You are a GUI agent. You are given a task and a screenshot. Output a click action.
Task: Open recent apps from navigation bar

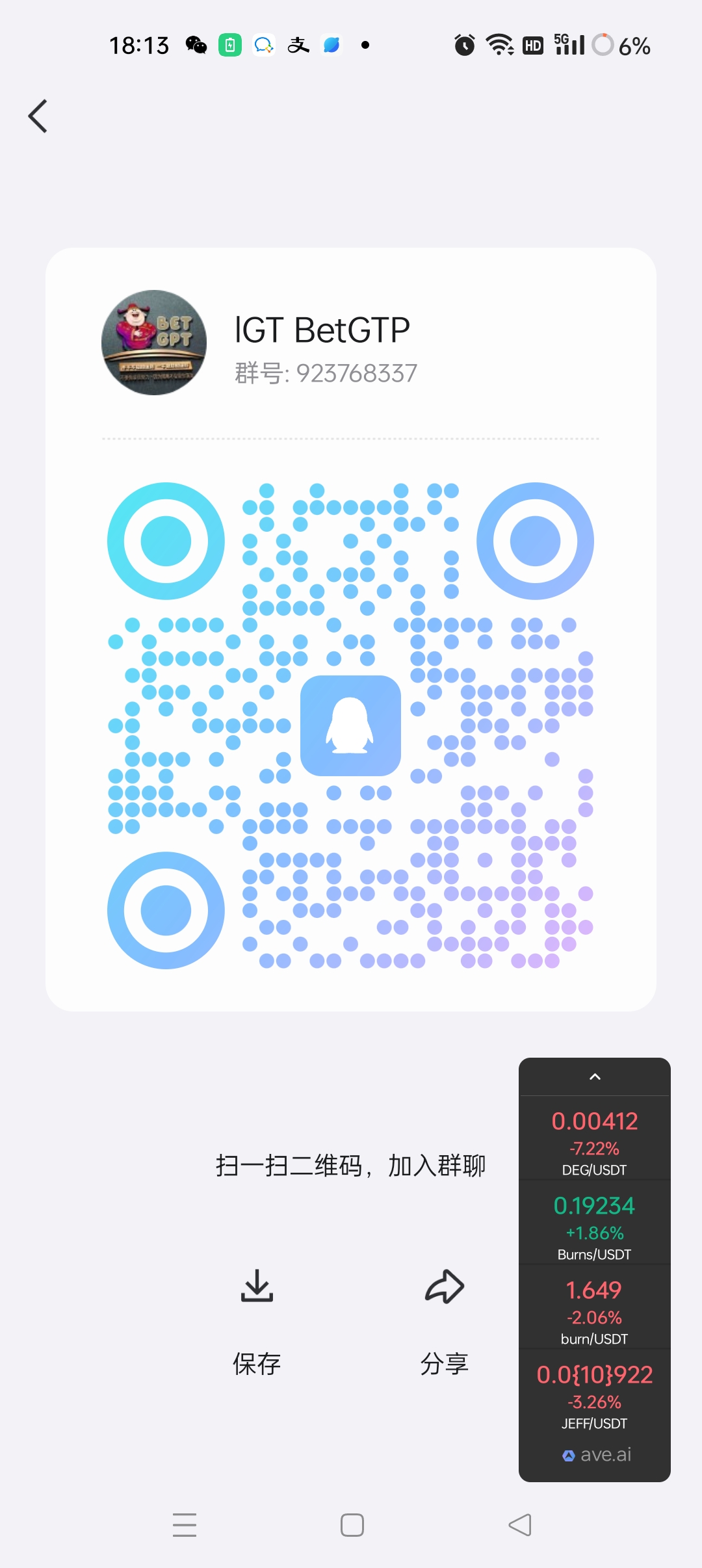pos(185,1525)
